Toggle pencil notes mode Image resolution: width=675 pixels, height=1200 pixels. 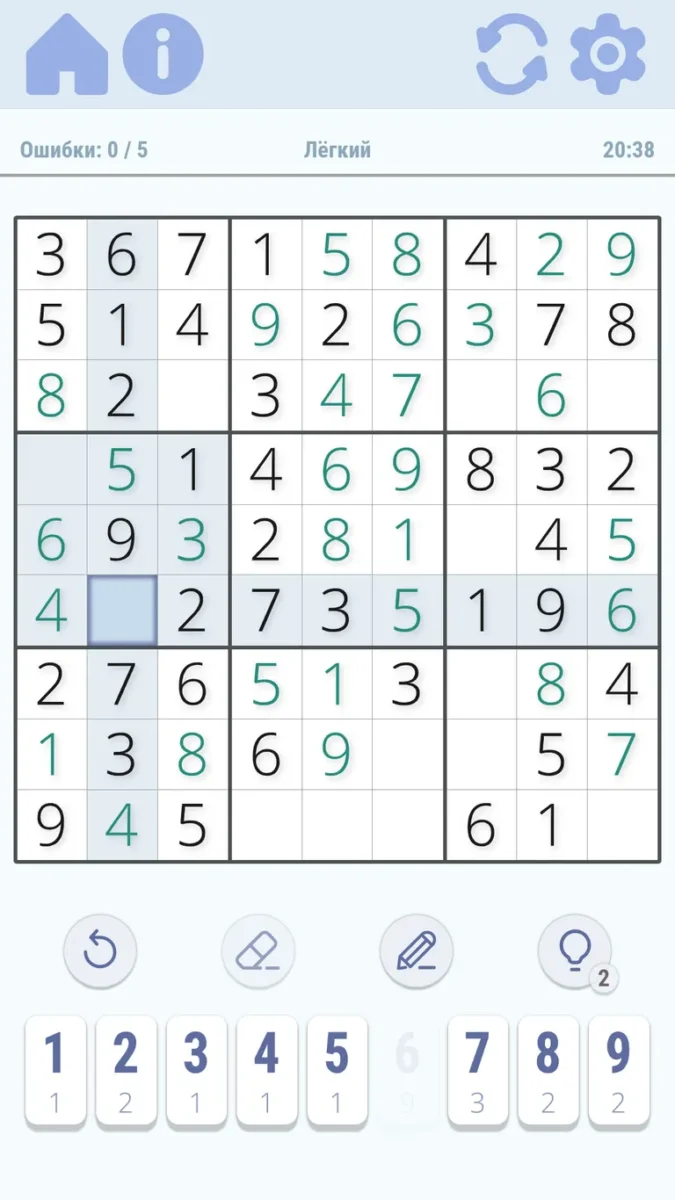click(416, 951)
